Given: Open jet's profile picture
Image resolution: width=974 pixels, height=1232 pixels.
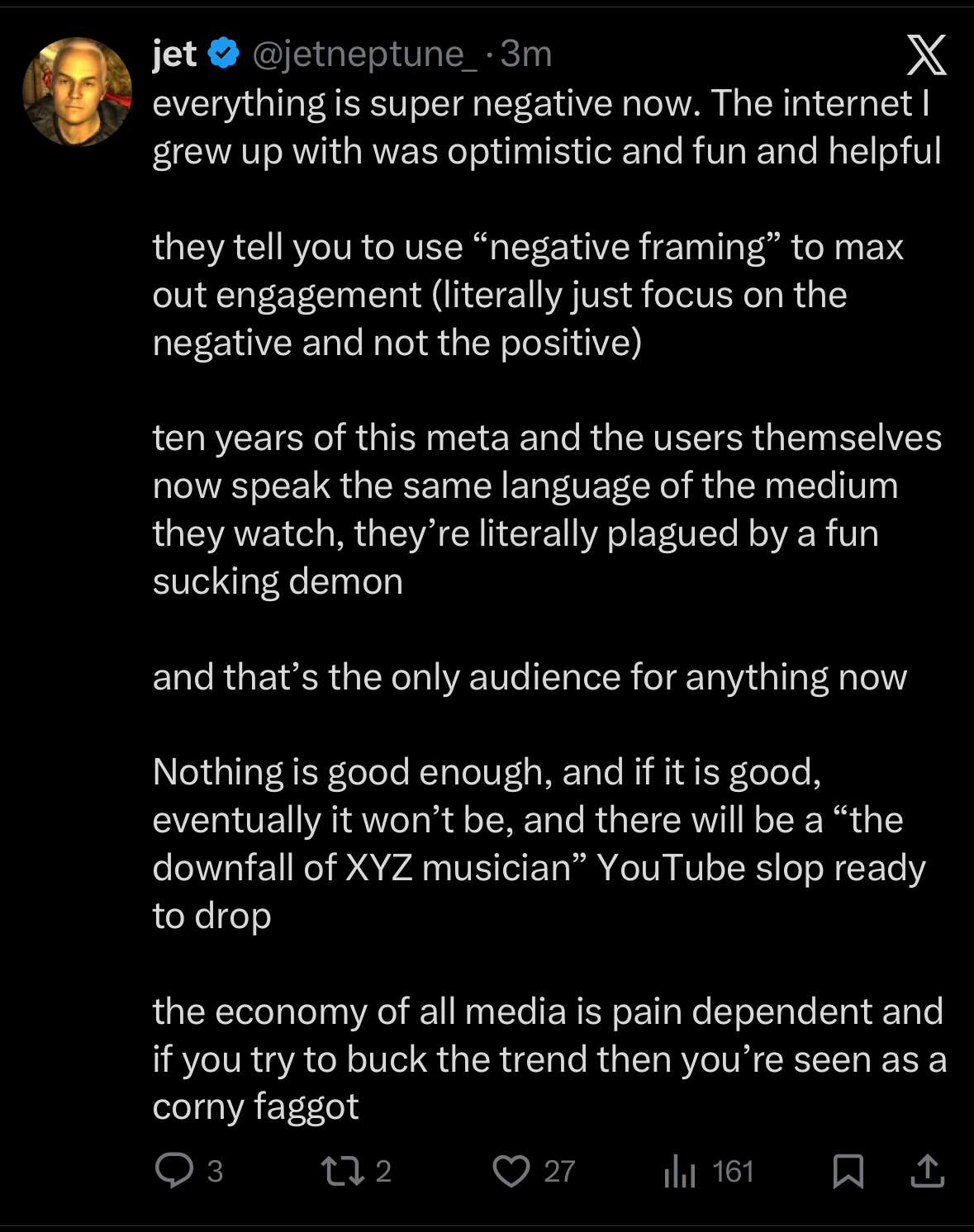Looking at the screenshot, I should point(77,92).
